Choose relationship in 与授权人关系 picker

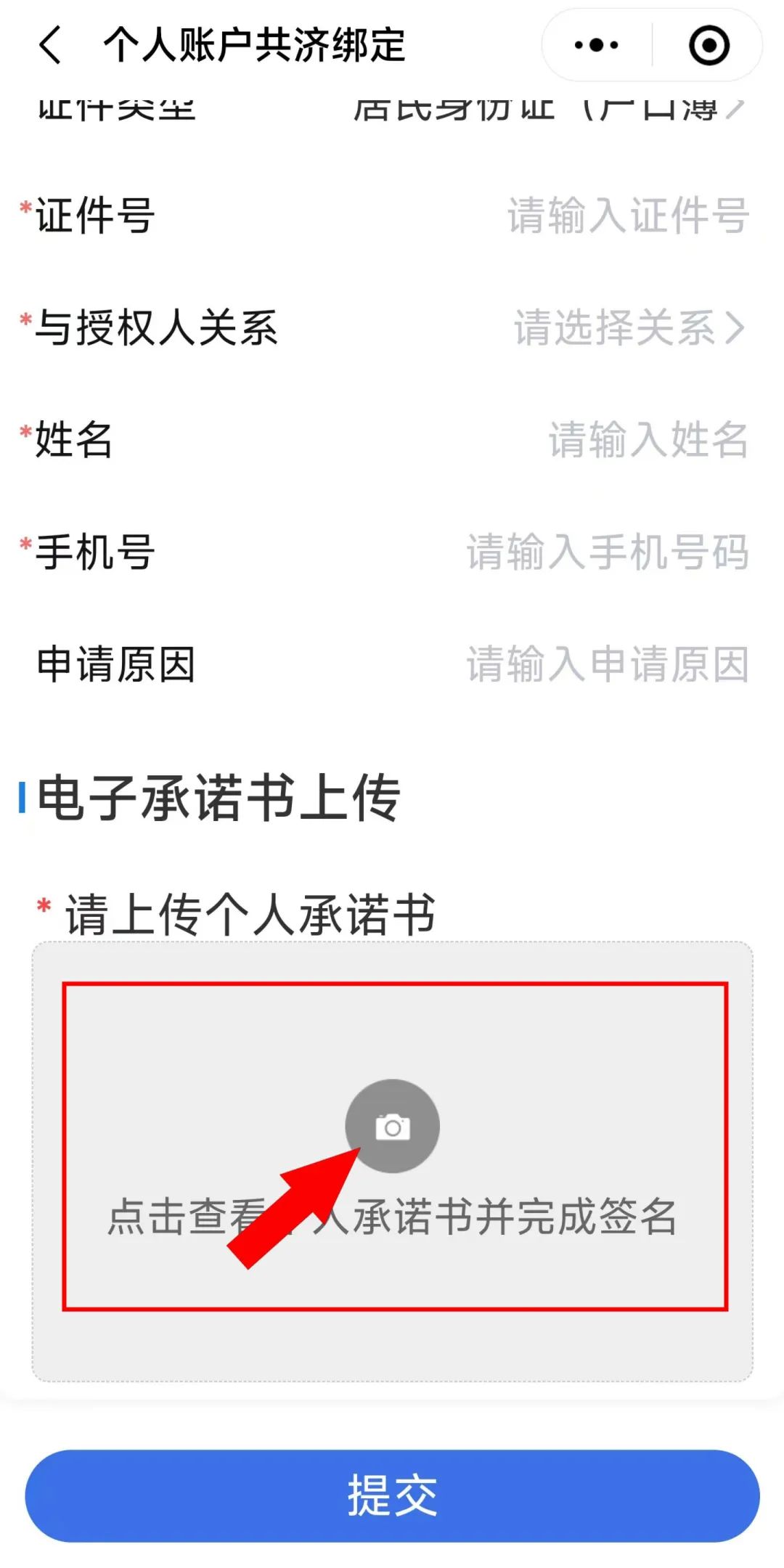click(x=629, y=327)
